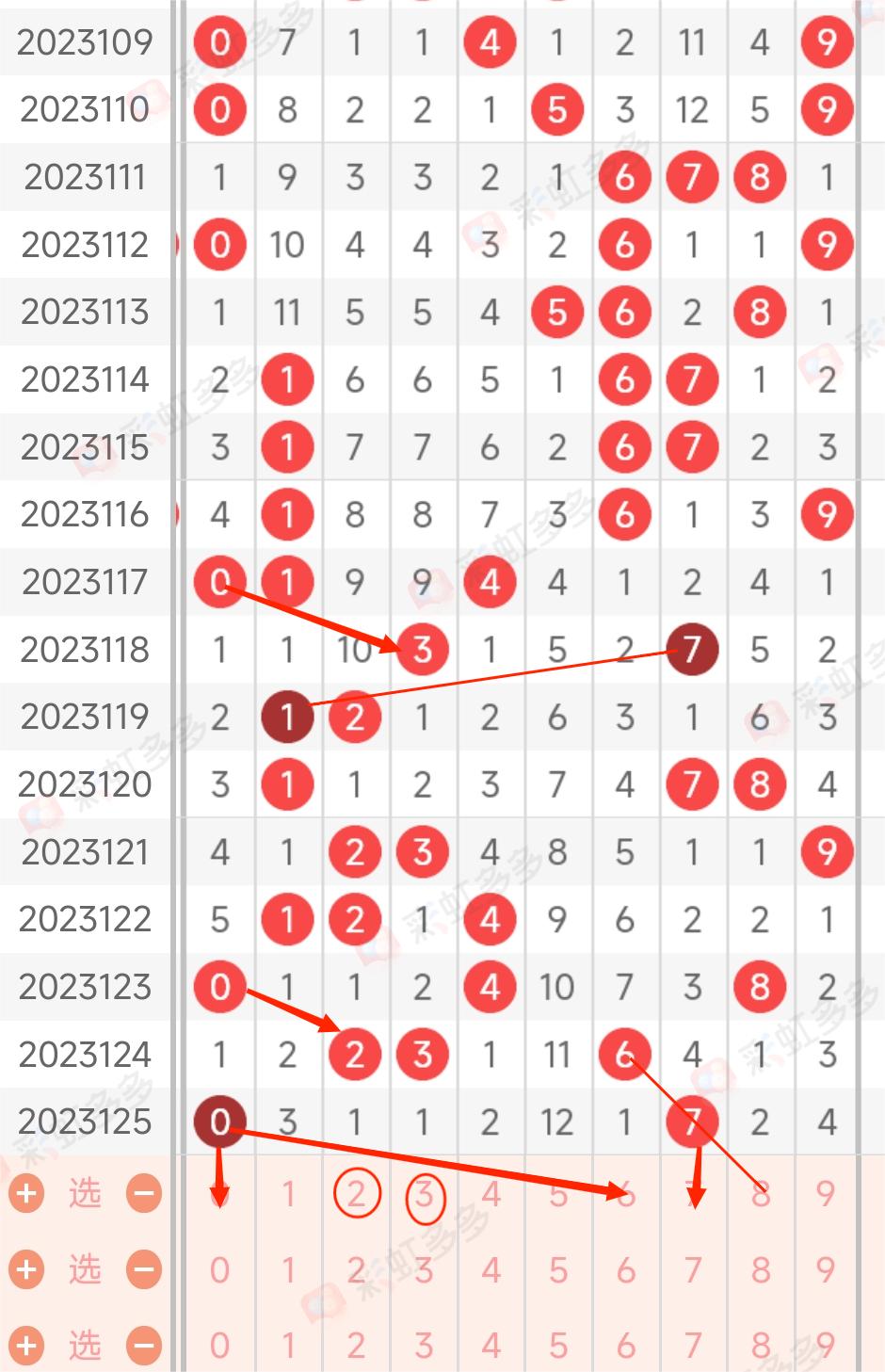Mark number 0 in the middle 选 row
This screenshot has width=885, height=1372.
coord(219,1270)
